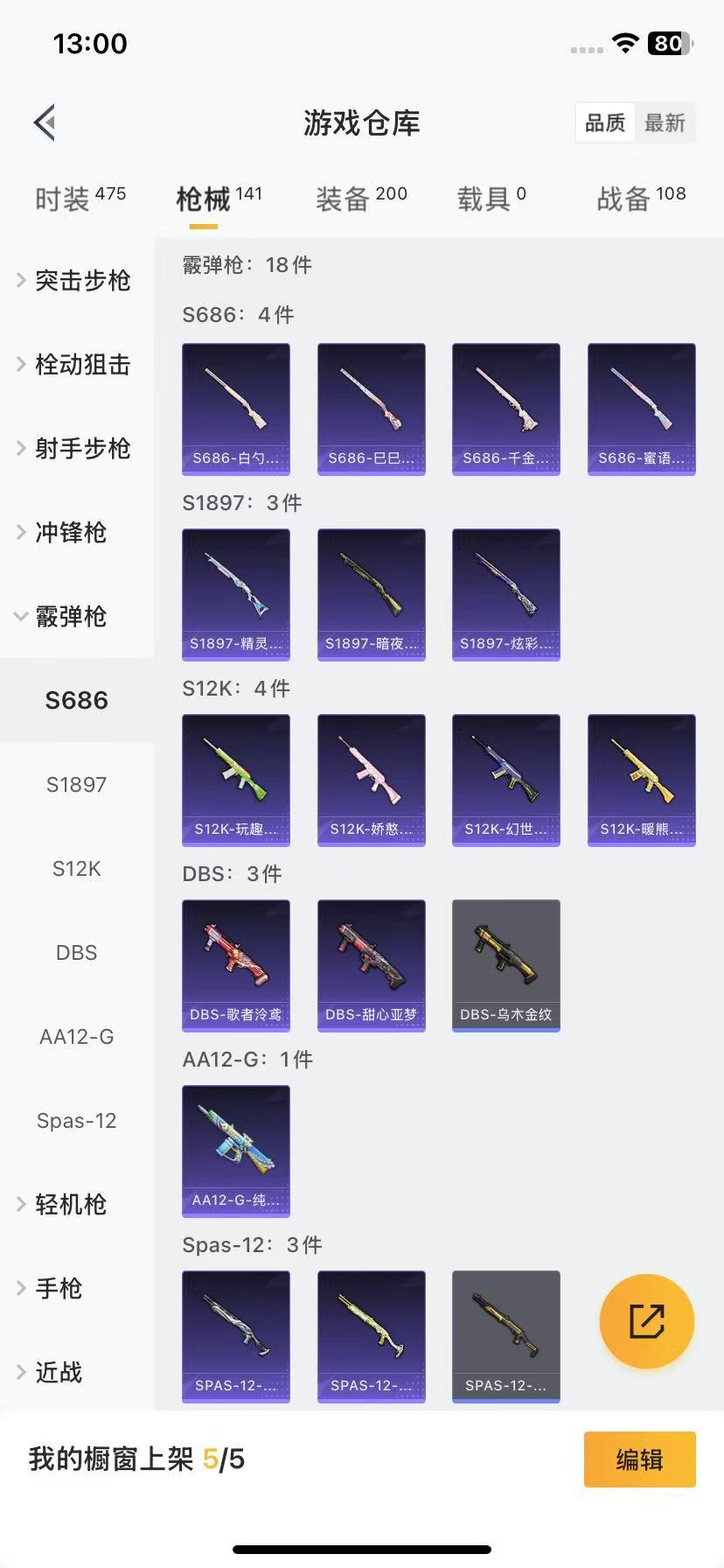Tap the orange share floating button
724x1568 pixels.
(x=647, y=1321)
